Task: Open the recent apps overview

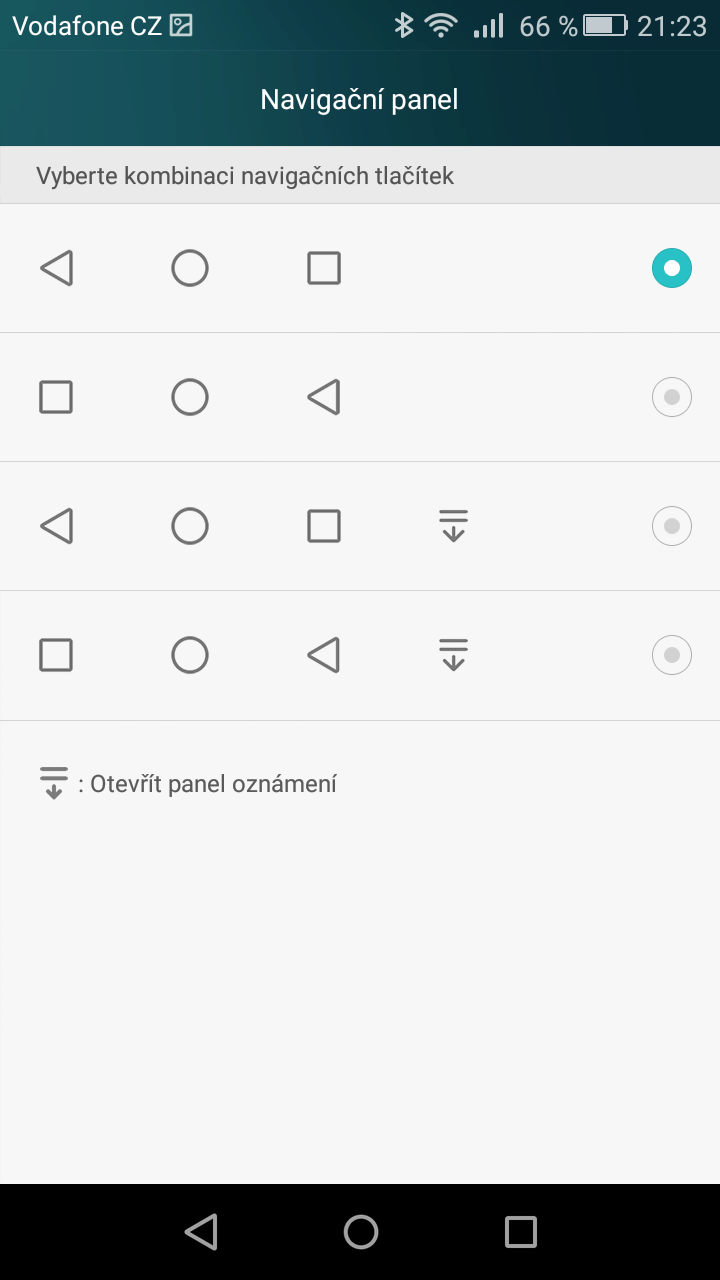Action: [521, 1232]
